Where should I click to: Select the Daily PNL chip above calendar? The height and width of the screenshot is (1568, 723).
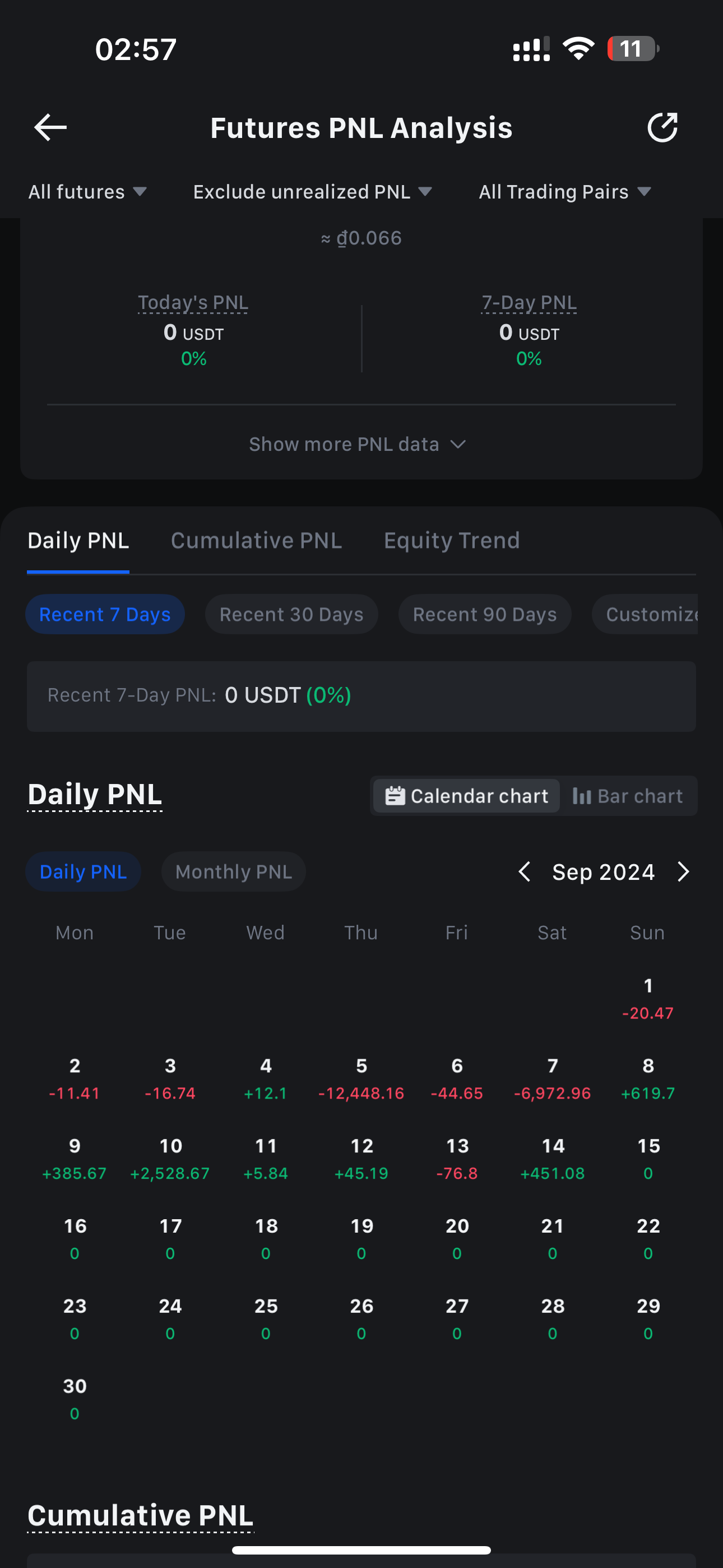pyautogui.click(x=84, y=871)
